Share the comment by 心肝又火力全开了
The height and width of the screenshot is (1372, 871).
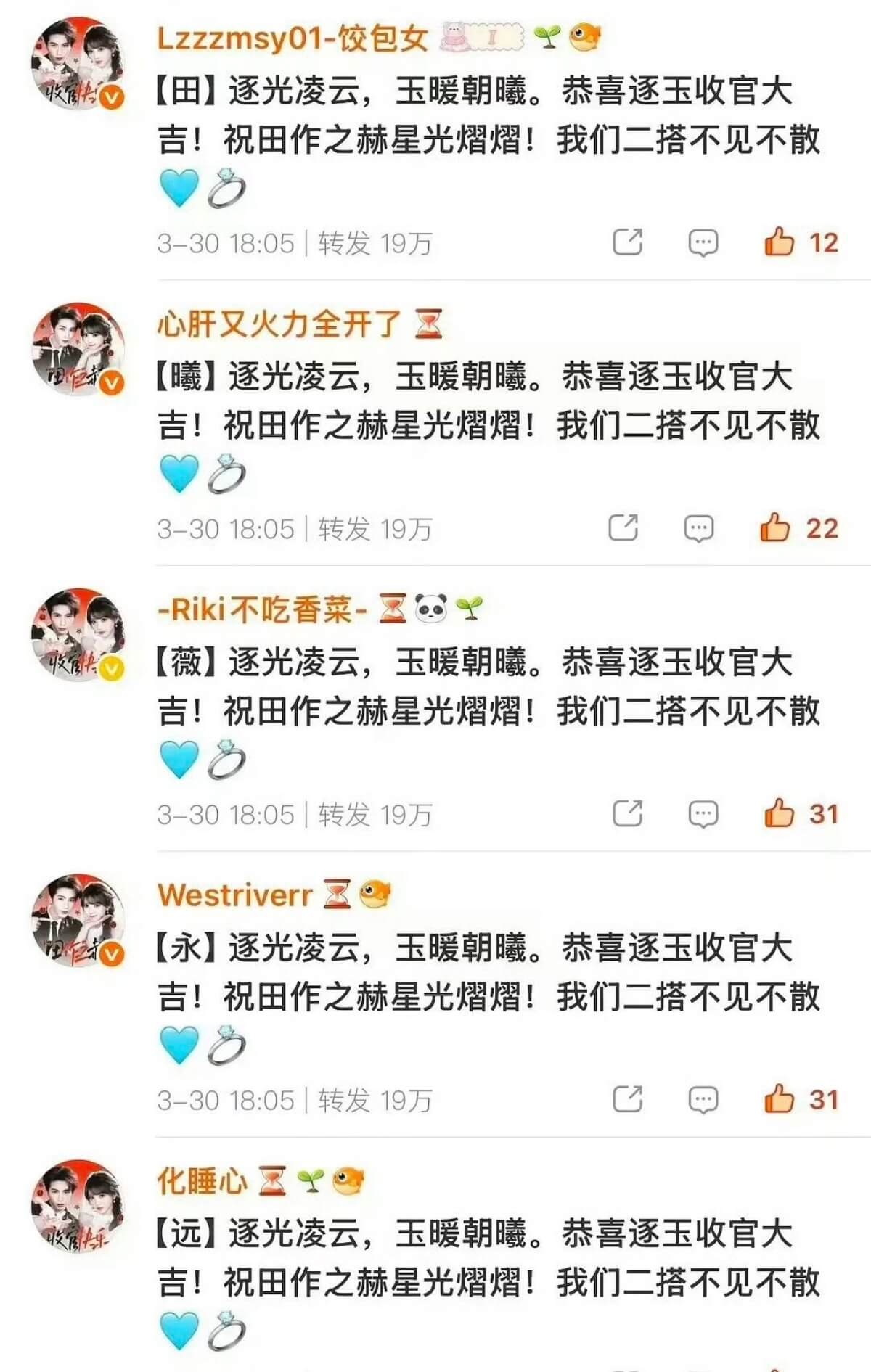point(623,528)
